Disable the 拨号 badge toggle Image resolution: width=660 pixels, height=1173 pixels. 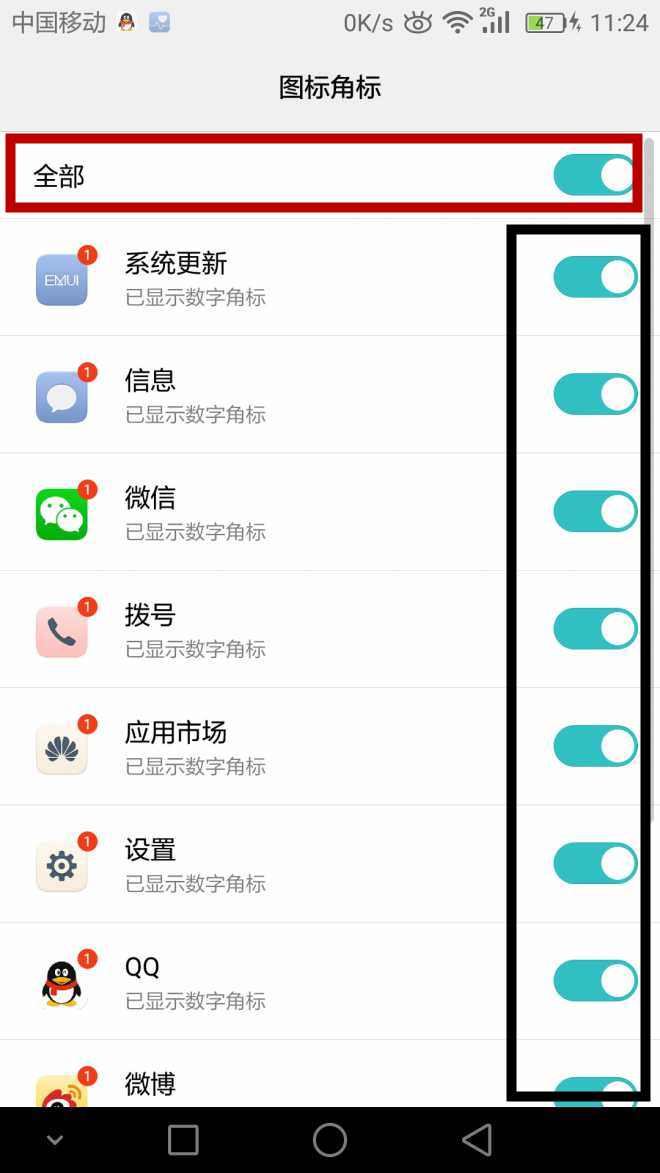click(x=594, y=628)
